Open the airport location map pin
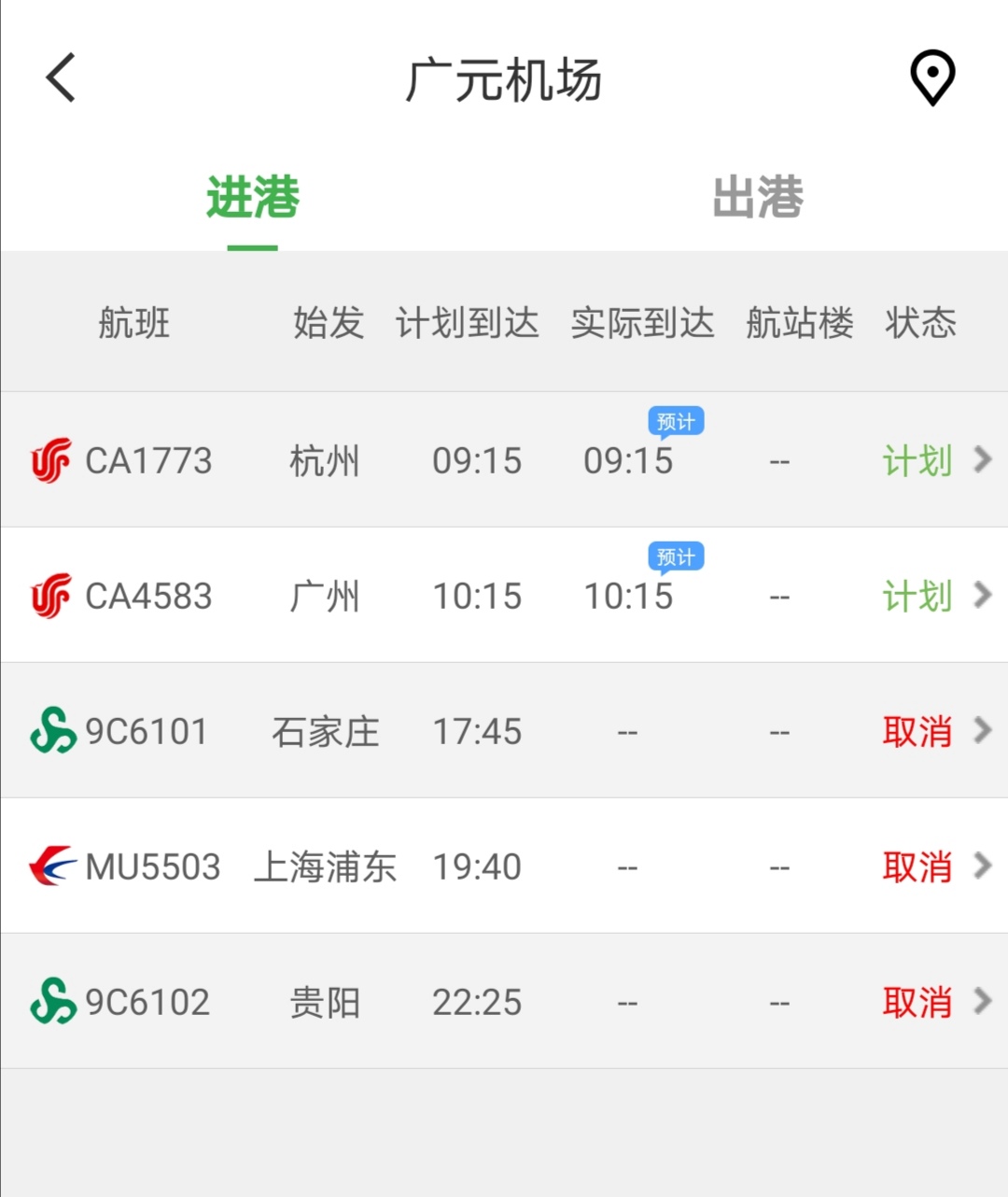The width and height of the screenshot is (1008, 1197). (x=932, y=77)
